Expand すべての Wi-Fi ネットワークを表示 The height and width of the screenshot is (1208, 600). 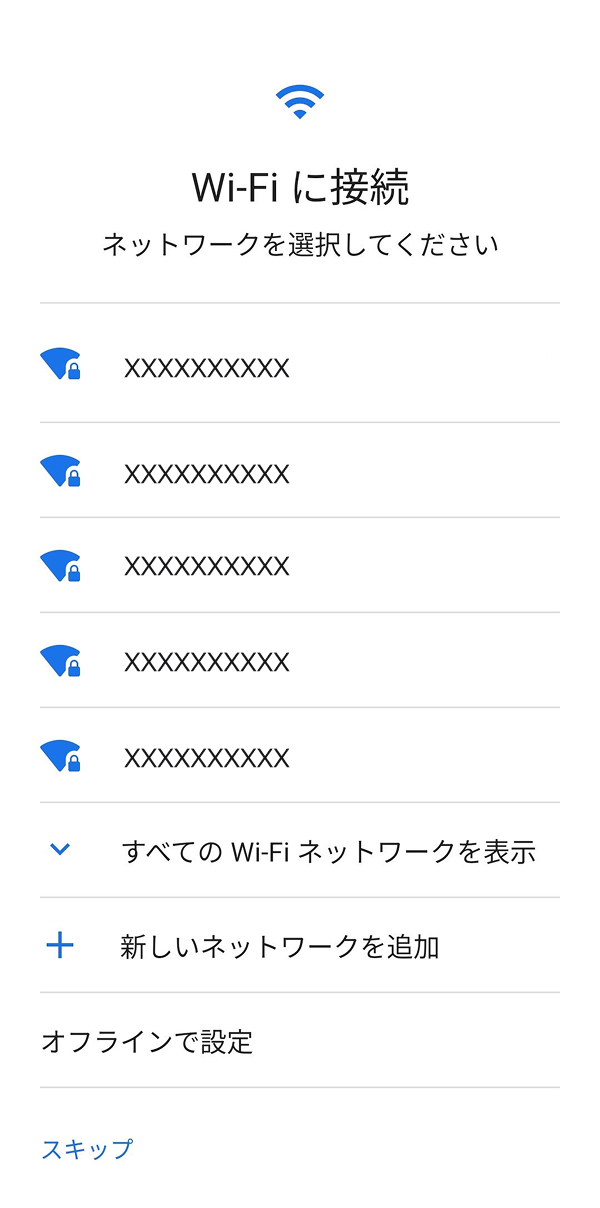[x=328, y=851]
